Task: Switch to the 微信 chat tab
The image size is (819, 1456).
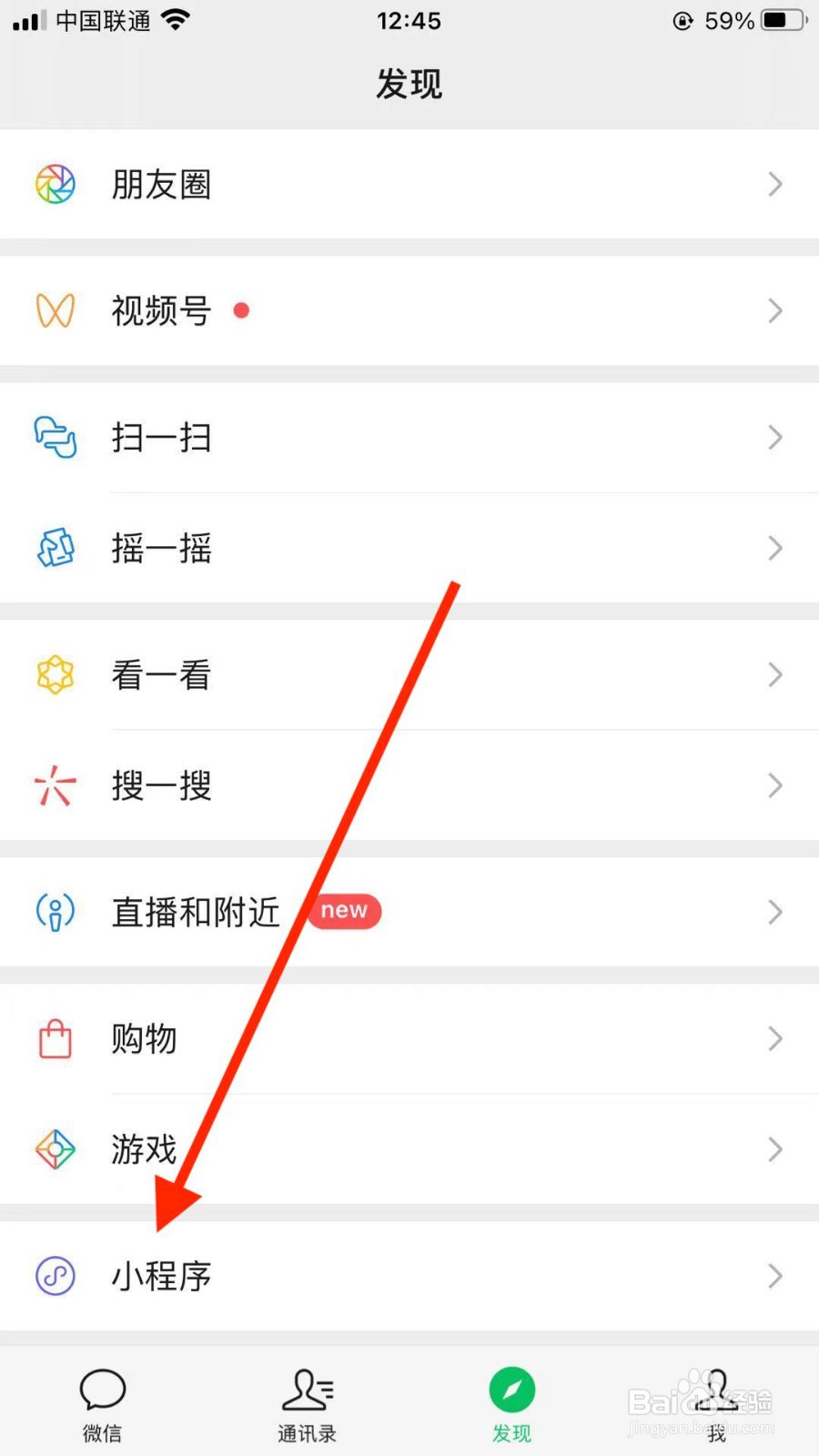Action: [x=102, y=1403]
